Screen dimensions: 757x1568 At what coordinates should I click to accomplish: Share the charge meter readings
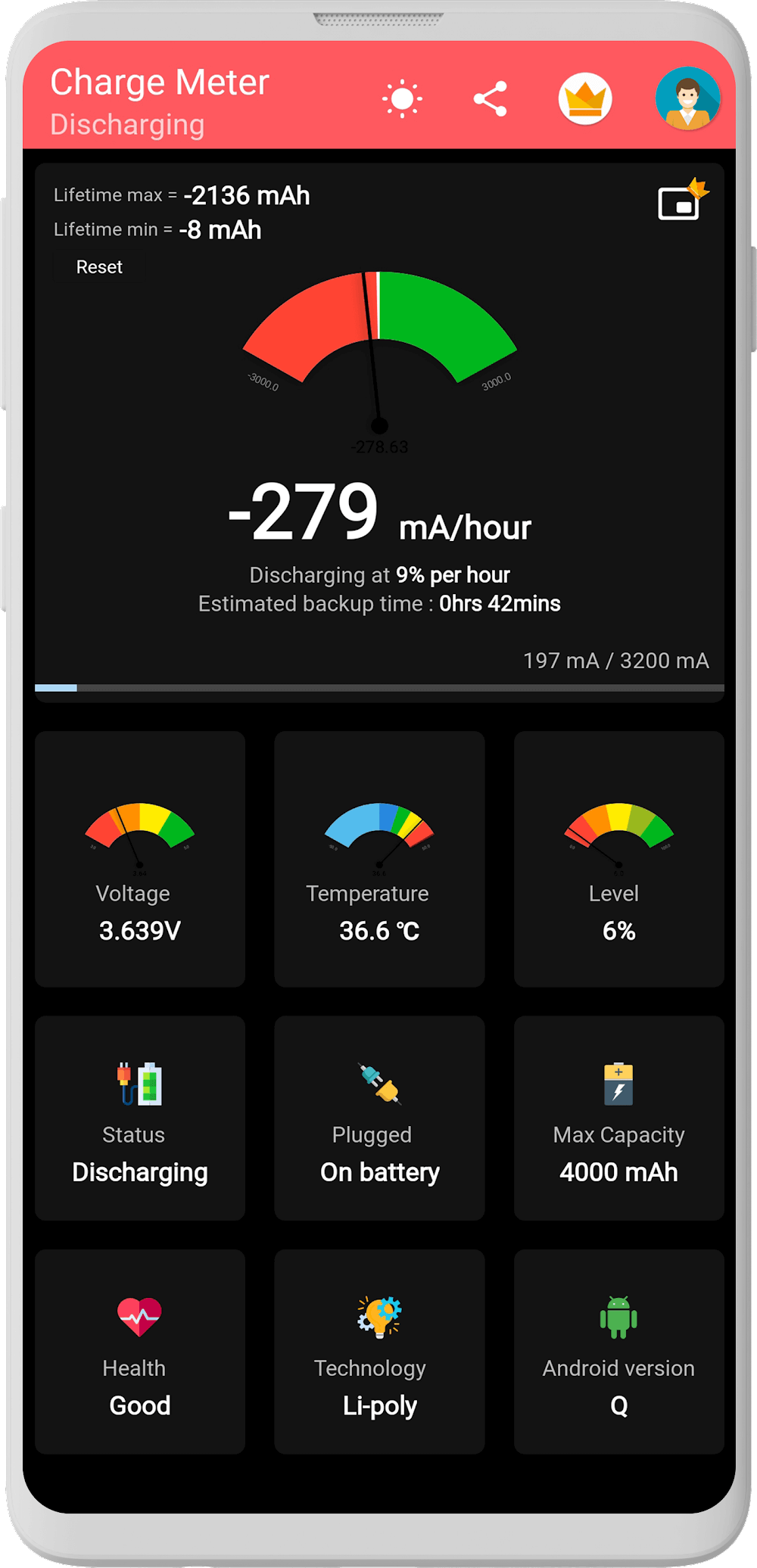490,99
